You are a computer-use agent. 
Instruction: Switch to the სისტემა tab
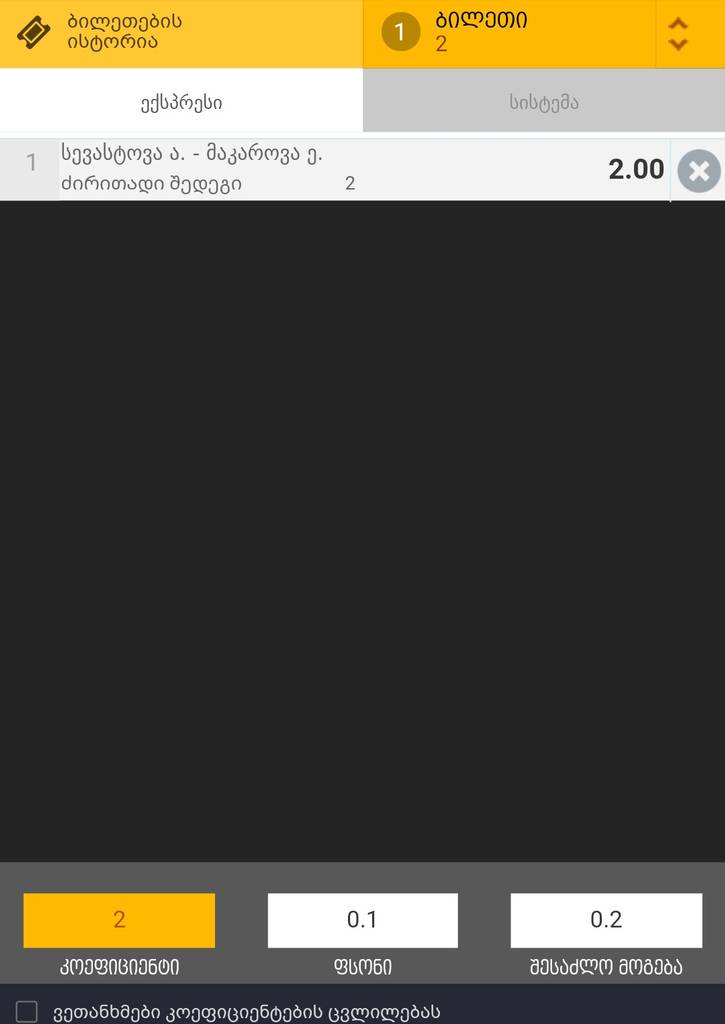[543, 102]
